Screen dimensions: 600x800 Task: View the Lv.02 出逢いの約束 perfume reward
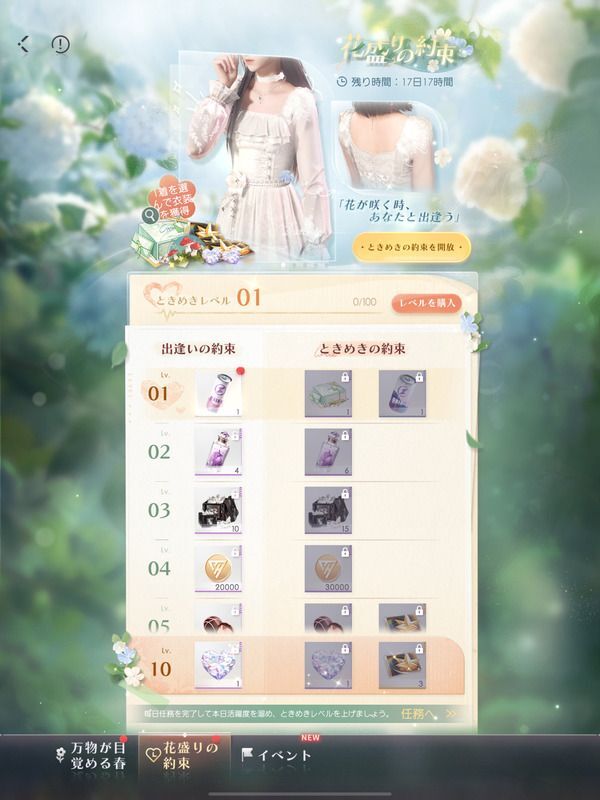(x=219, y=451)
